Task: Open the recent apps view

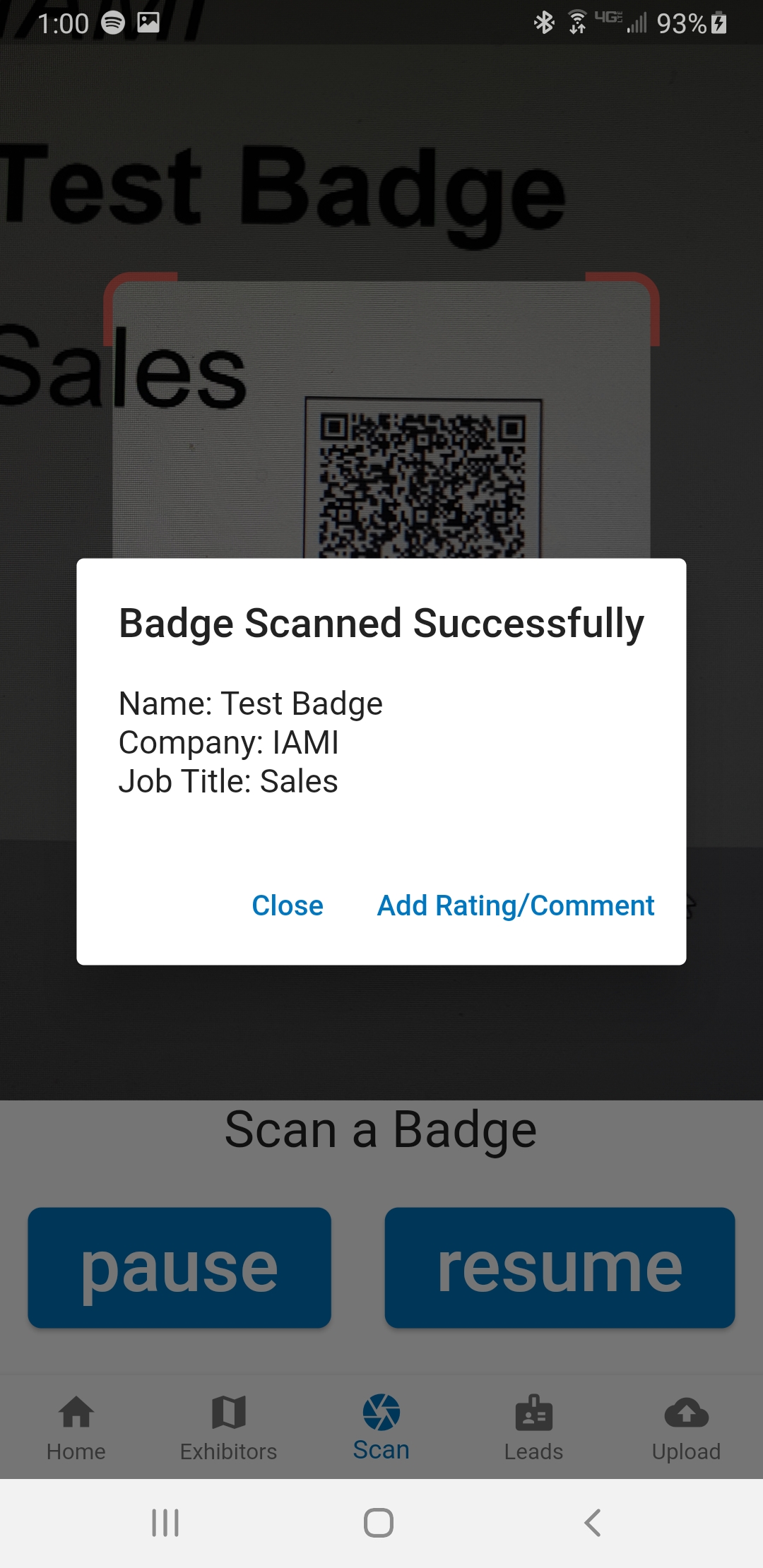Action: (x=165, y=1523)
